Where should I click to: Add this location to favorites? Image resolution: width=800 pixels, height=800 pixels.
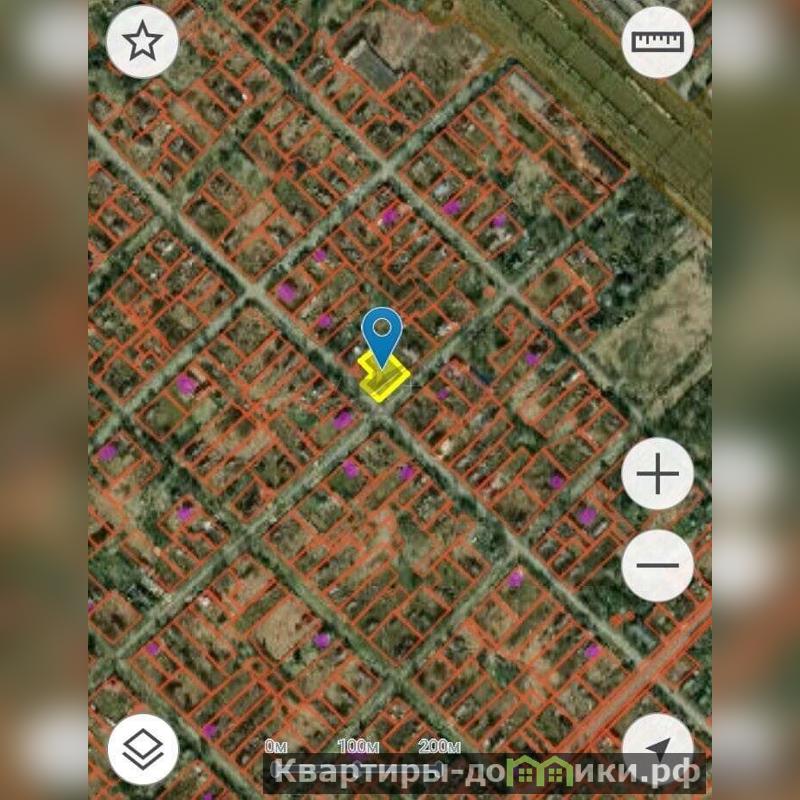(x=142, y=42)
